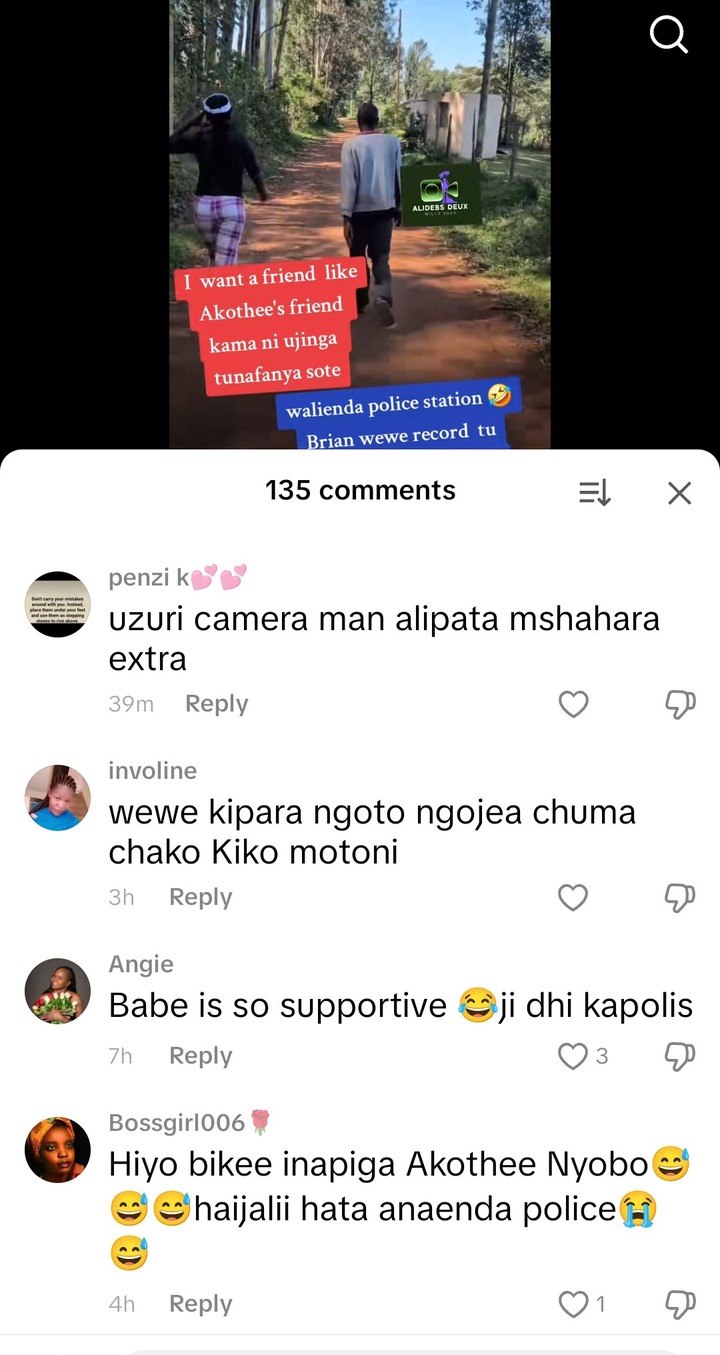Reply to Angie's comment

coord(200,1056)
